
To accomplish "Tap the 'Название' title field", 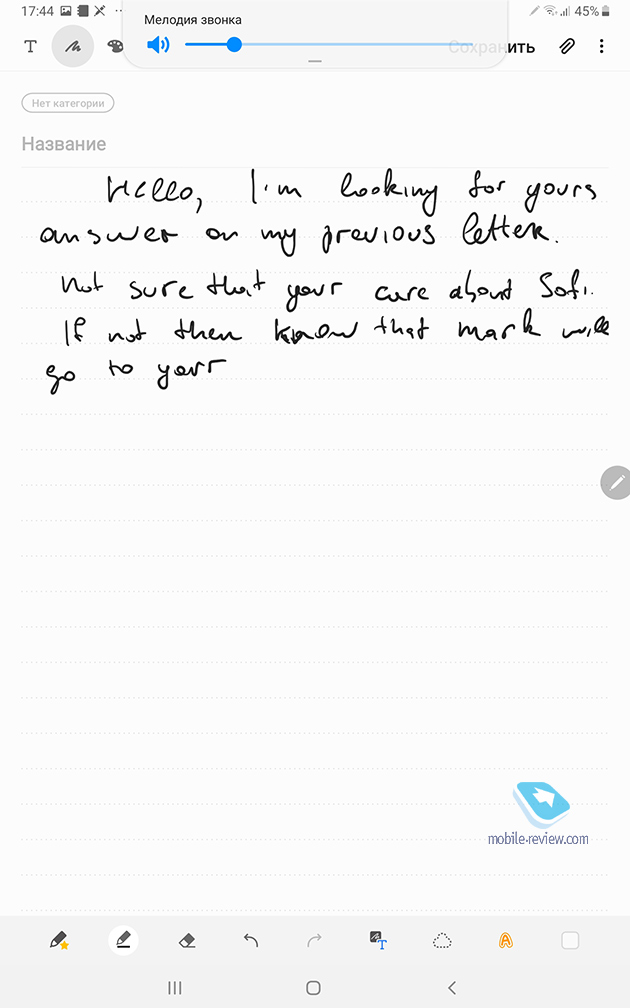I will pos(315,144).
